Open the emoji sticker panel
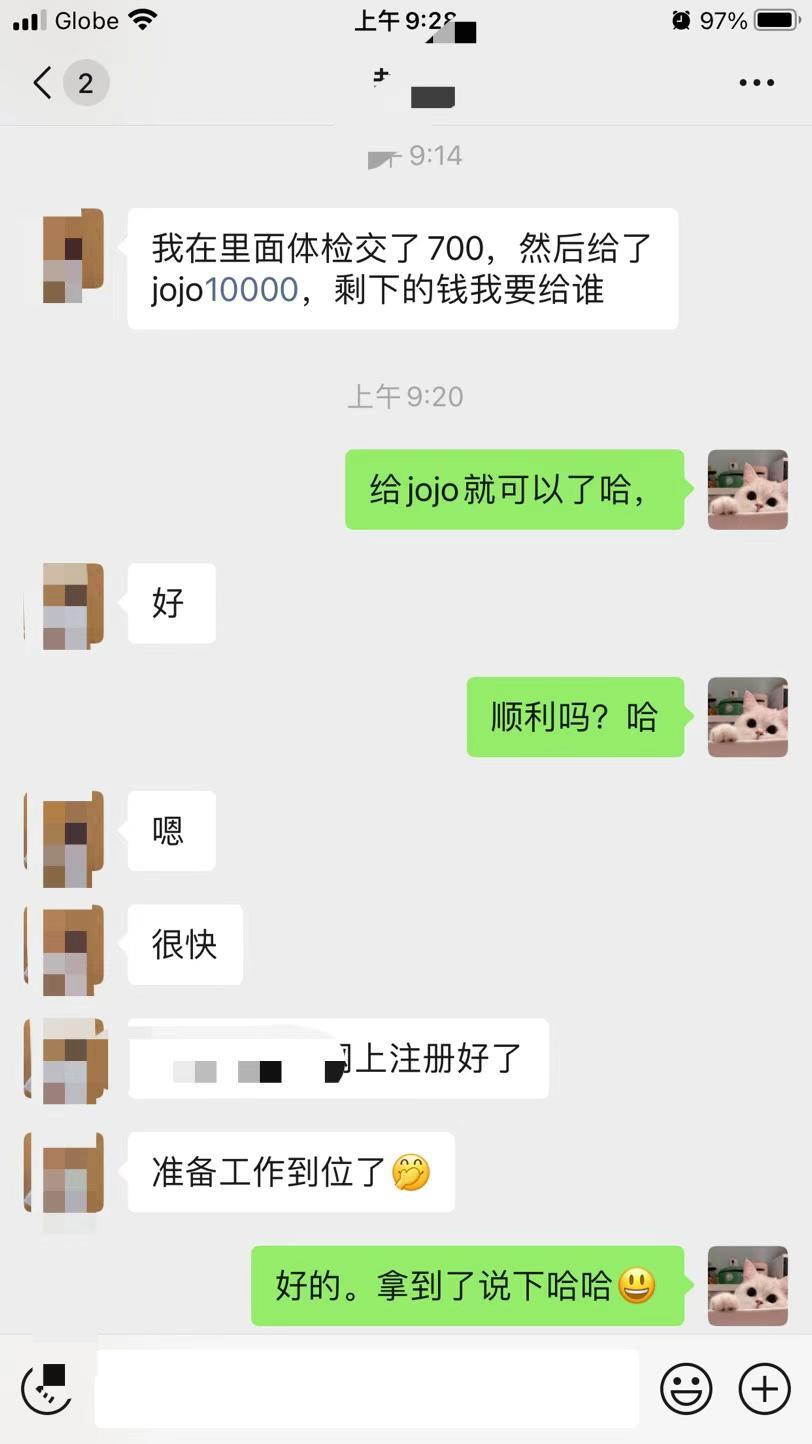The height and width of the screenshot is (1444, 812). tap(686, 1388)
